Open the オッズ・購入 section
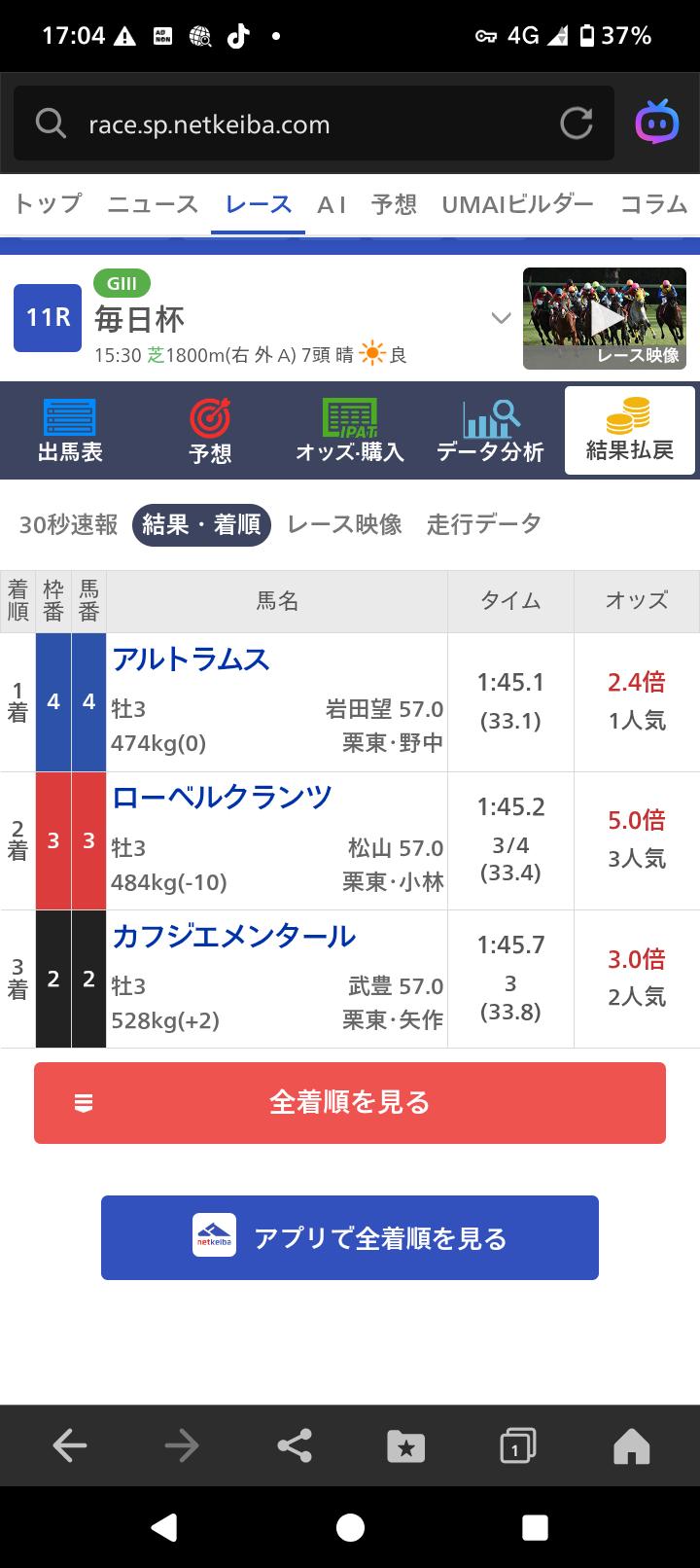This screenshot has width=700, height=1568. coord(350,431)
